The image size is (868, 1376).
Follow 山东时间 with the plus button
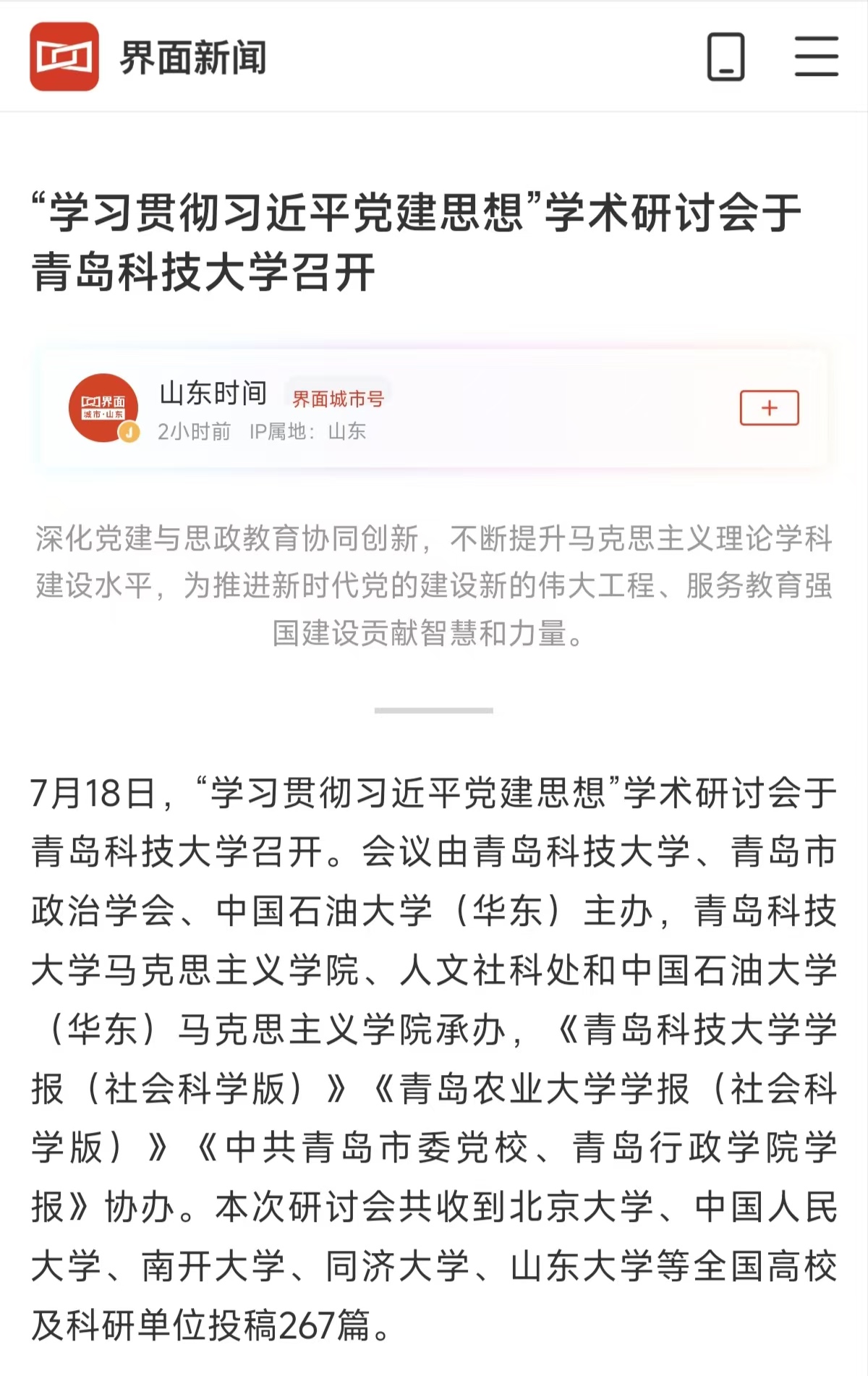click(x=769, y=408)
